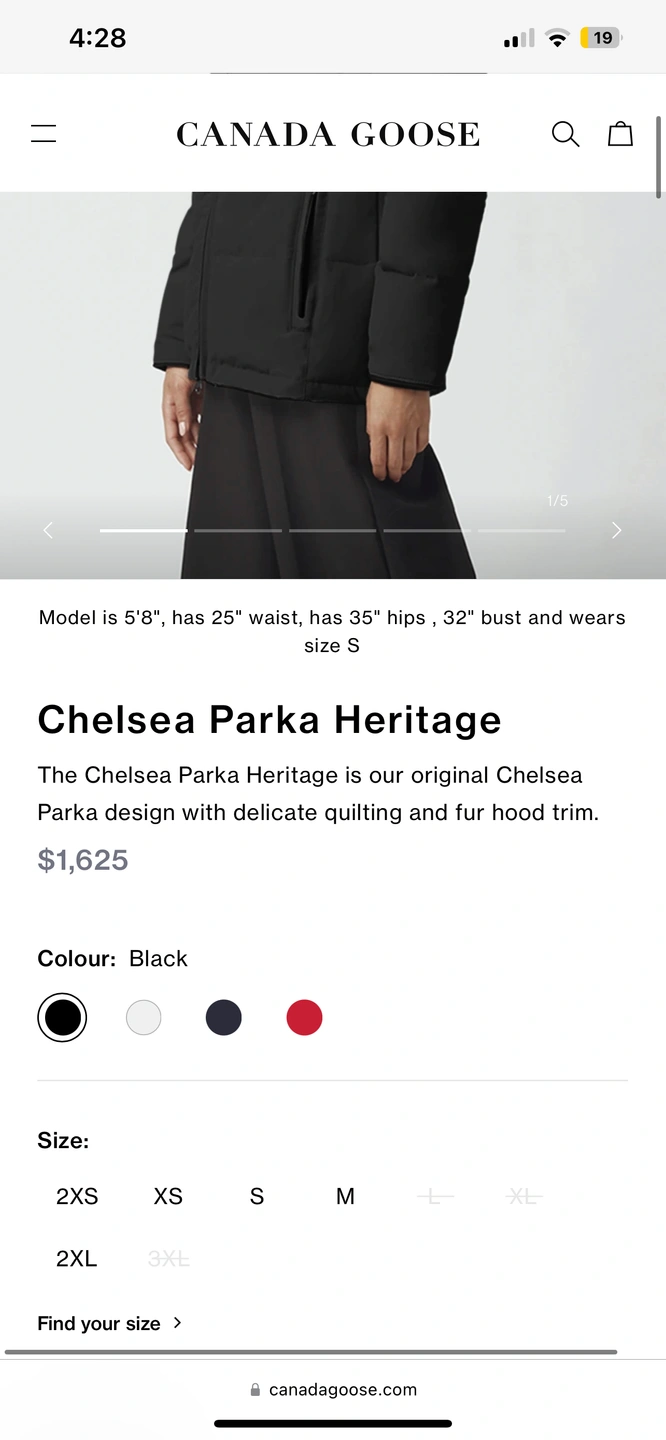Select size M
Screen dimensions: 666x1440
pyautogui.click(x=345, y=1196)
